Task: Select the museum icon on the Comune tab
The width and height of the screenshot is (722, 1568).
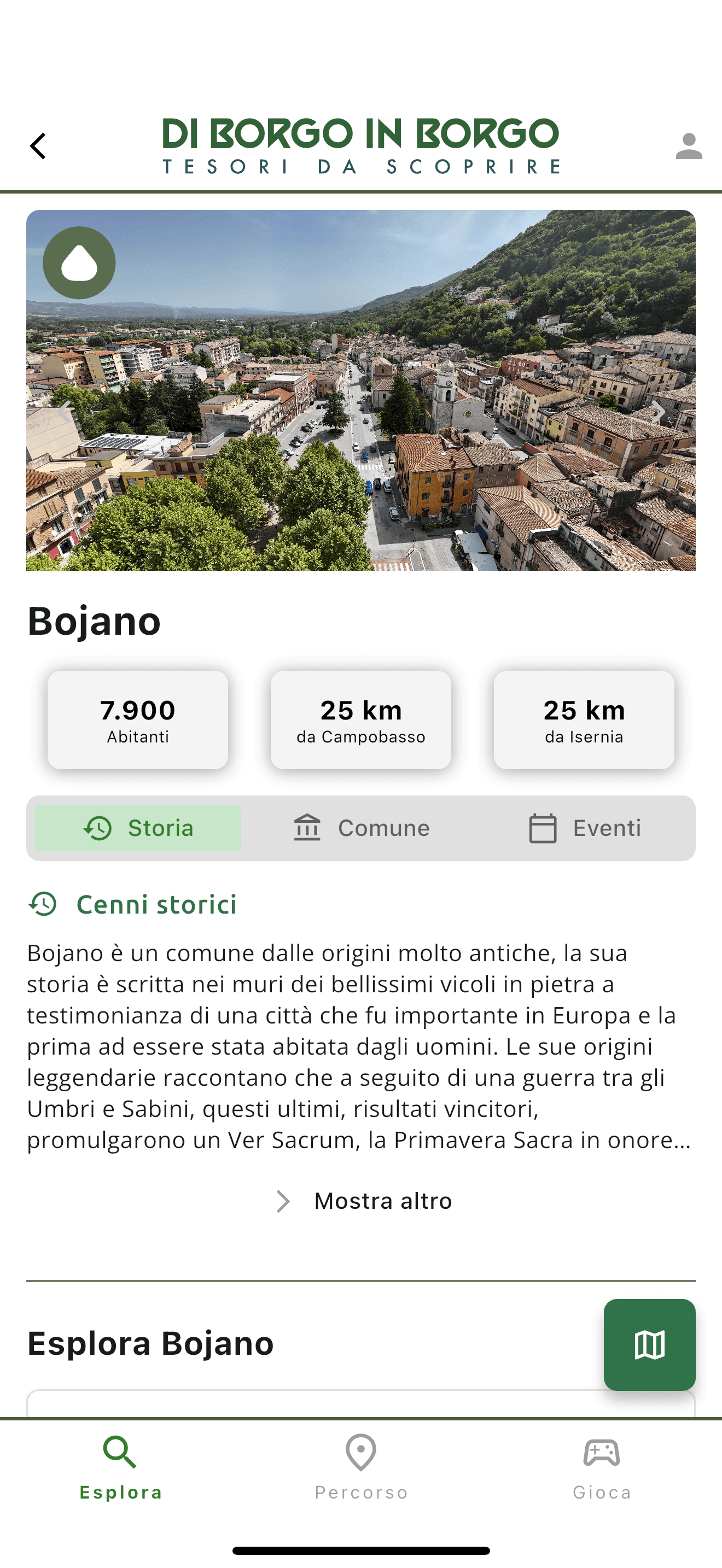Action: point(307,827)
